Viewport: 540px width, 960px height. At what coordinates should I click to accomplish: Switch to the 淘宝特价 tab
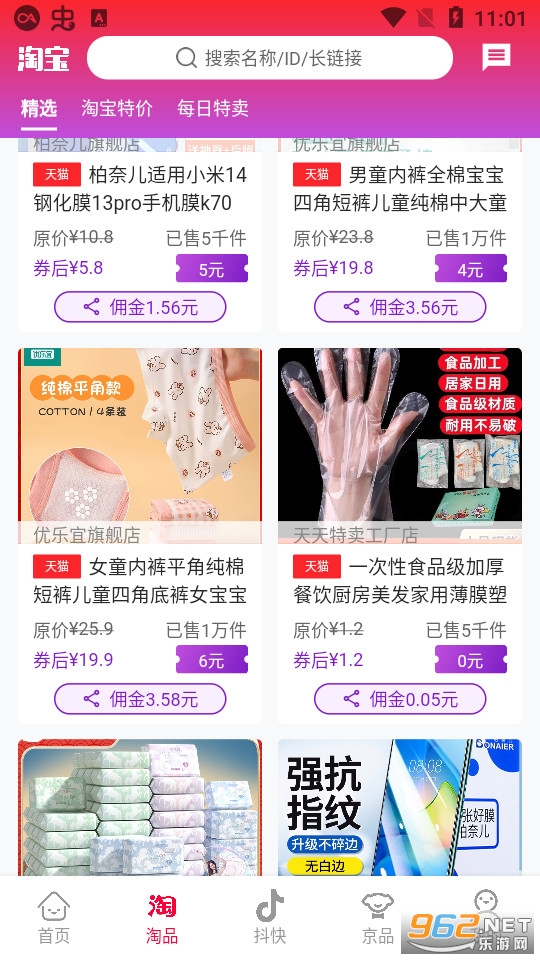coord(117,108)
